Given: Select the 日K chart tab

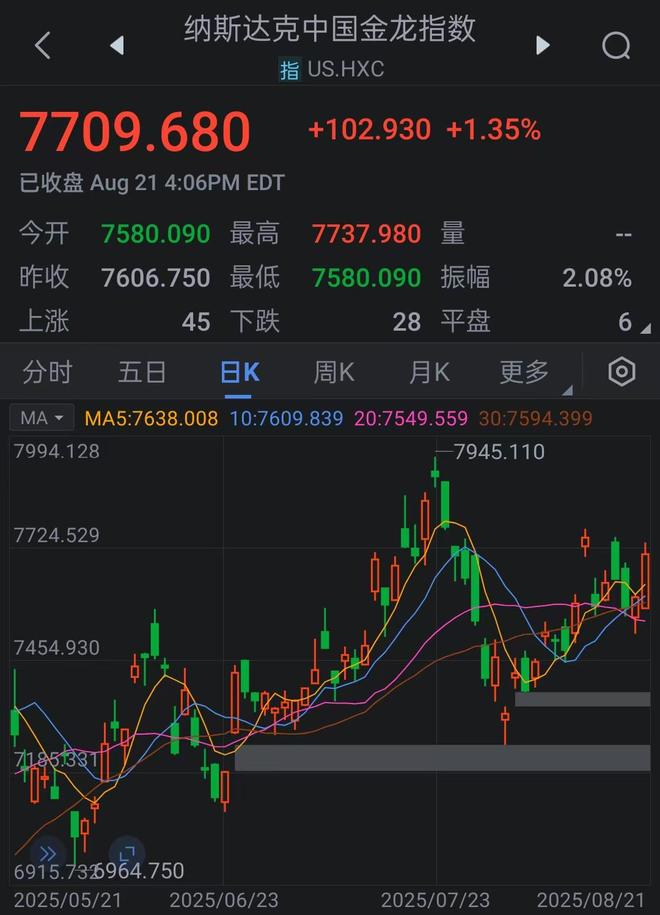Looking at the screenshot, I should [239, 373].
